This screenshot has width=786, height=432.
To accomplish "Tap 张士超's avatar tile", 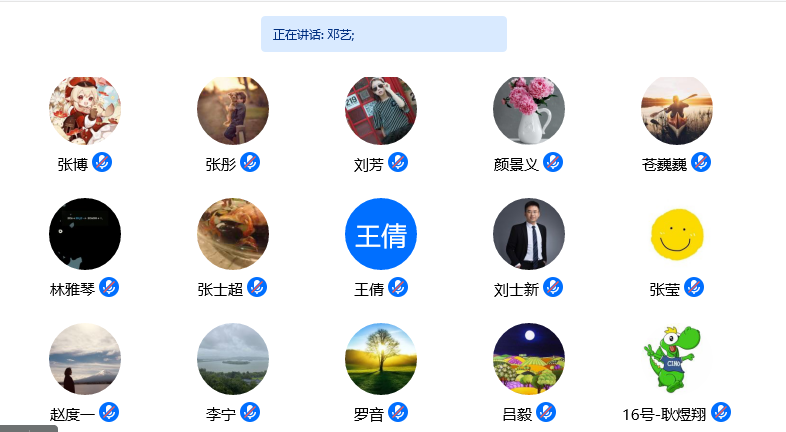I will 233,234.
